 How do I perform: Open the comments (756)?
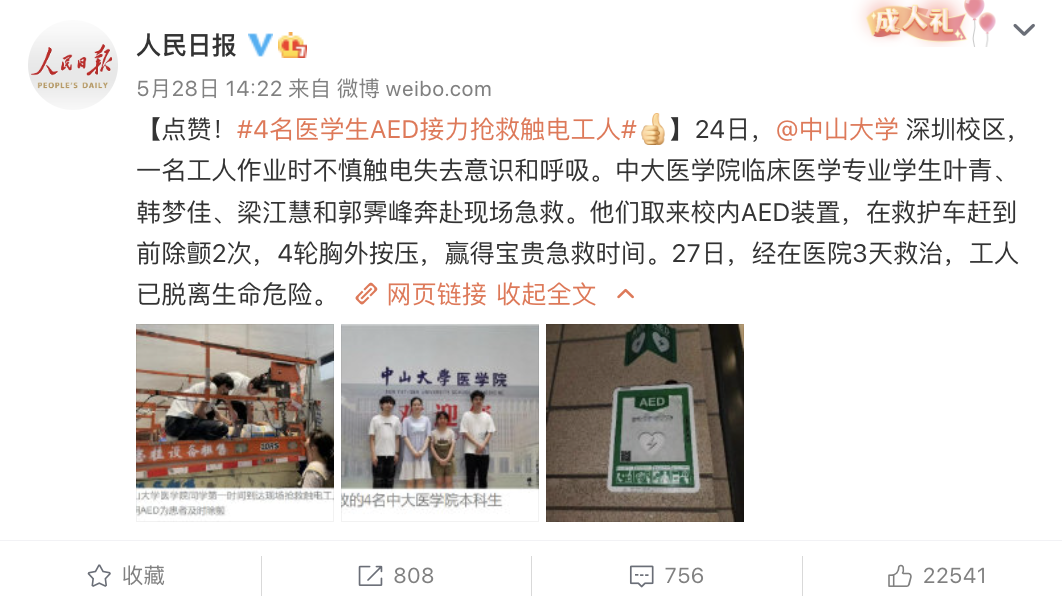coord(667,576)
